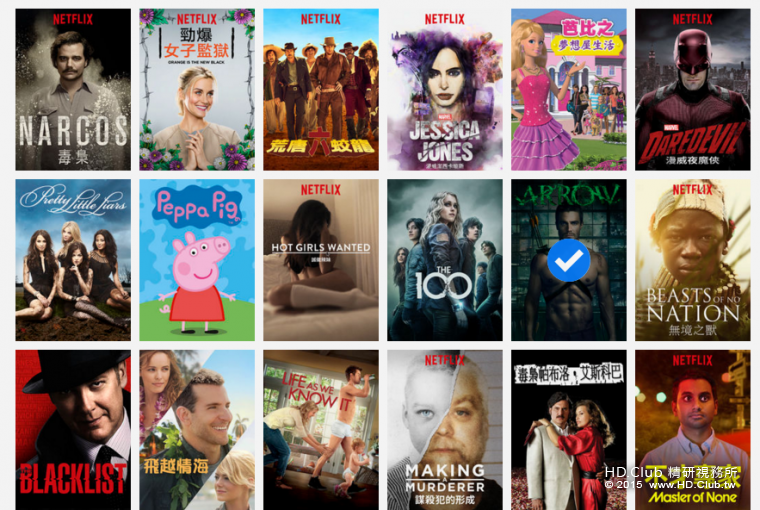Choose the Pablo Escobar drama tile
The image size is (760, 510).
pos(569,430)
